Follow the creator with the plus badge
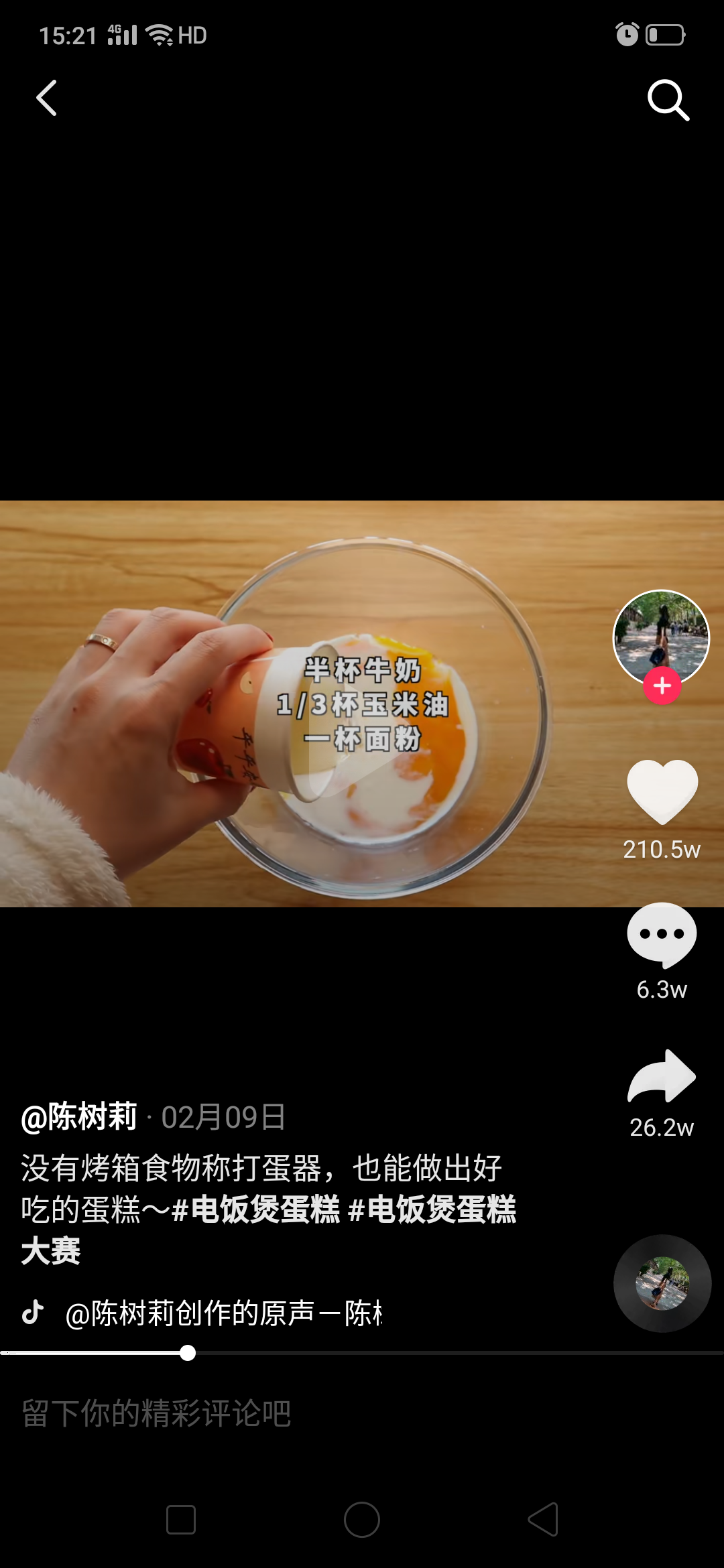The image size is (724, 1568). click(x=662, y=685)
